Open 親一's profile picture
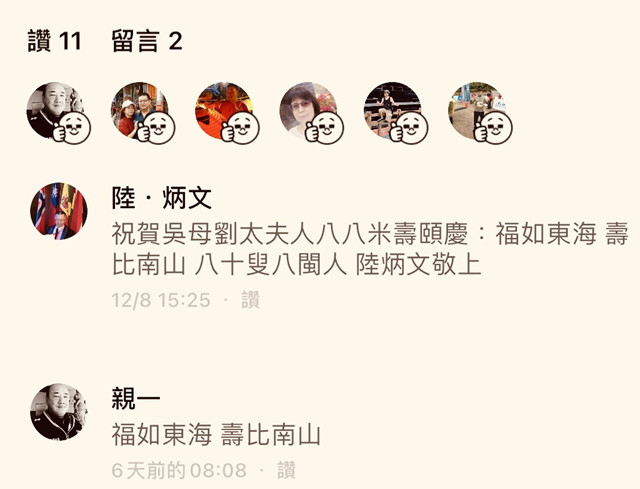 click(x=58, y=411)
